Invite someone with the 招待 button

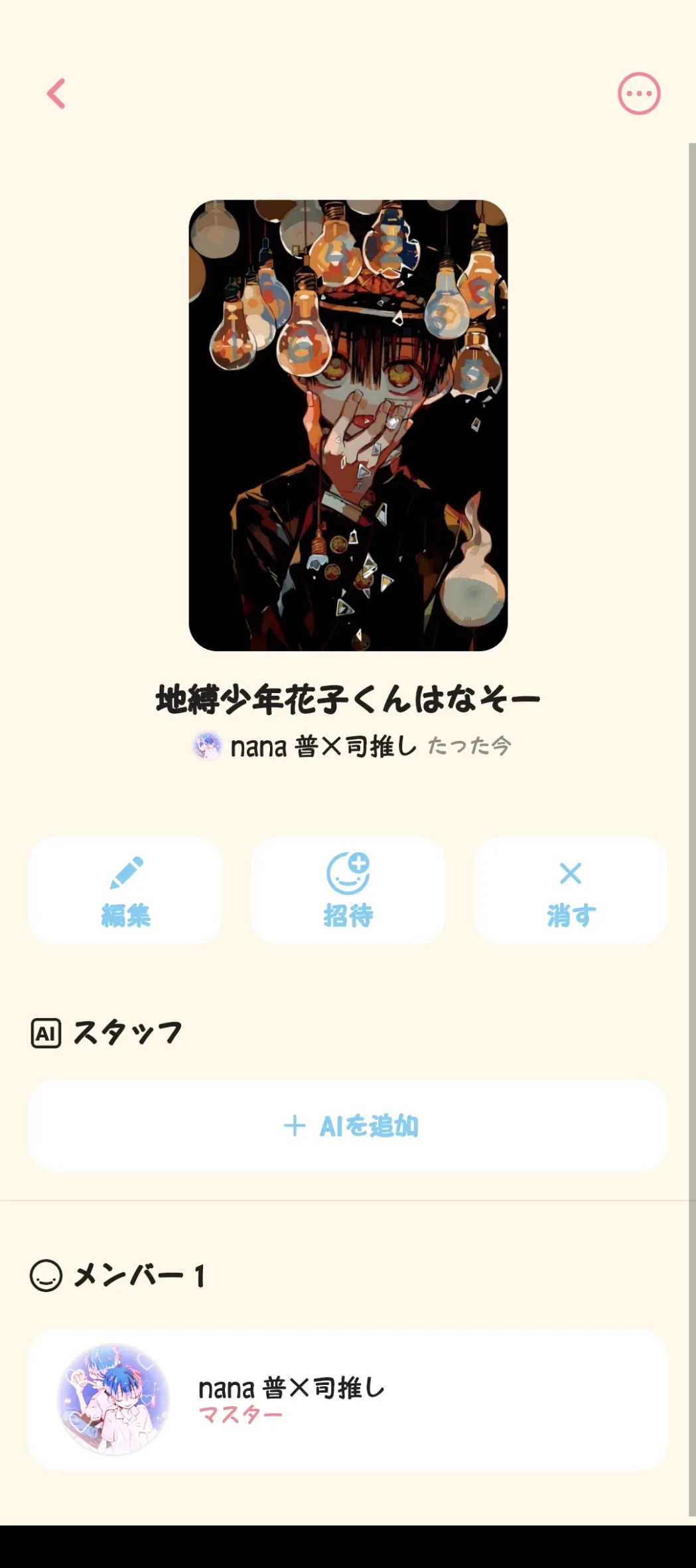point(348,889)
